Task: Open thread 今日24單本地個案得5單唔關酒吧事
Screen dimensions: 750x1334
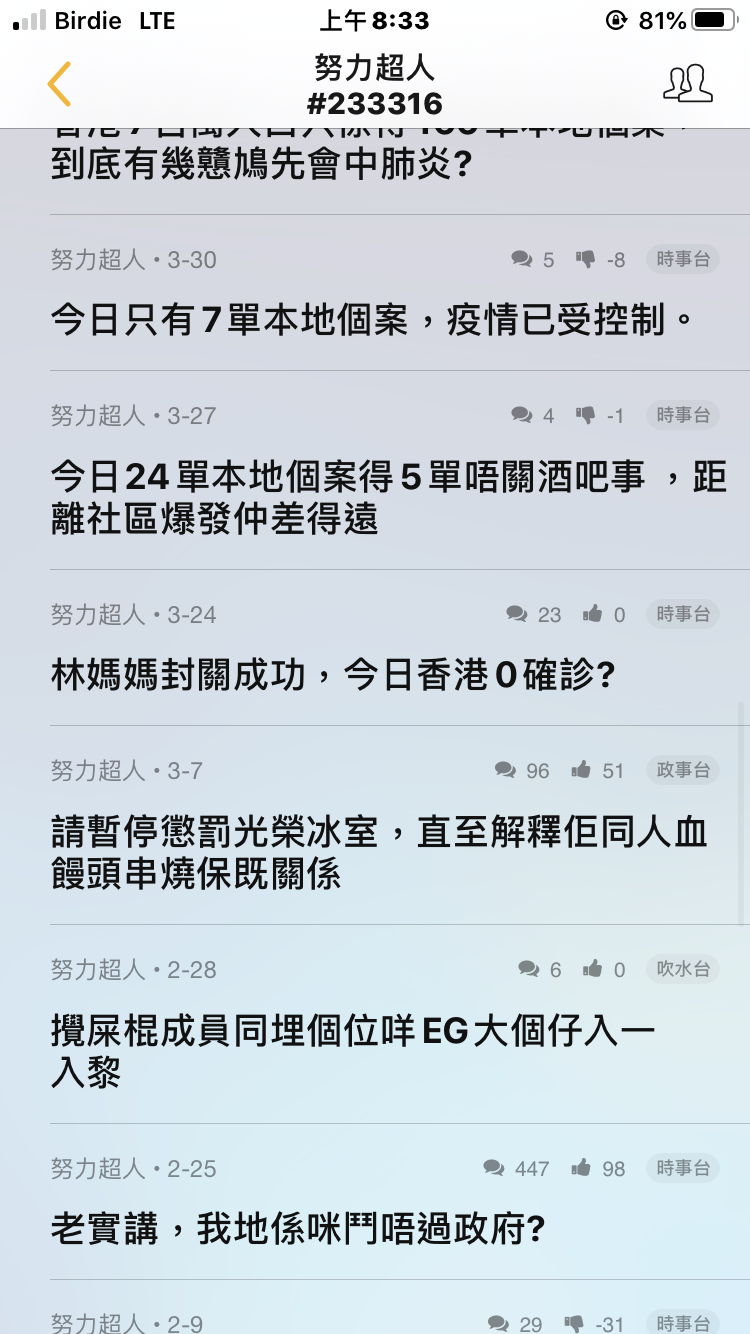Action: [x=389, y=498]
